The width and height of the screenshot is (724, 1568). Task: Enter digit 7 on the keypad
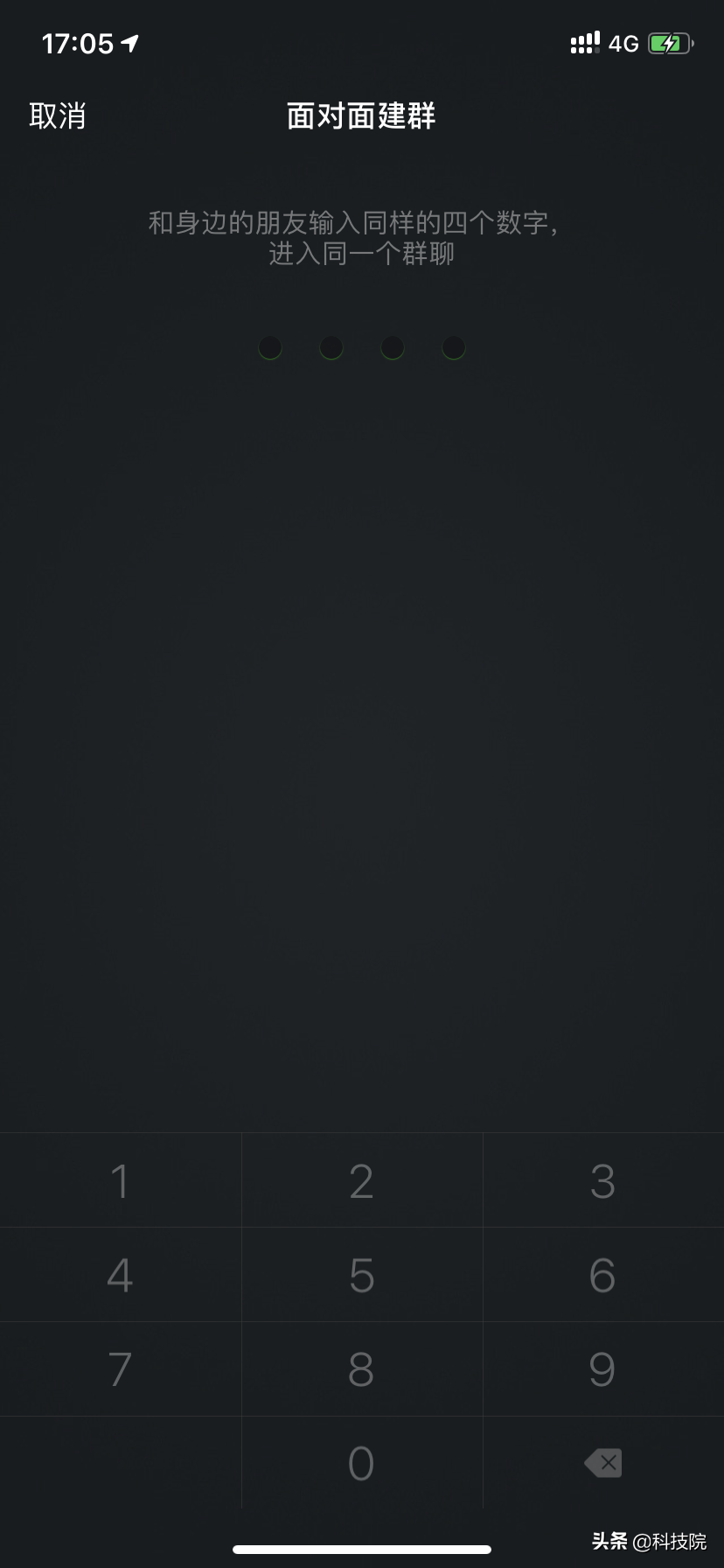[x=120, y=1369]
